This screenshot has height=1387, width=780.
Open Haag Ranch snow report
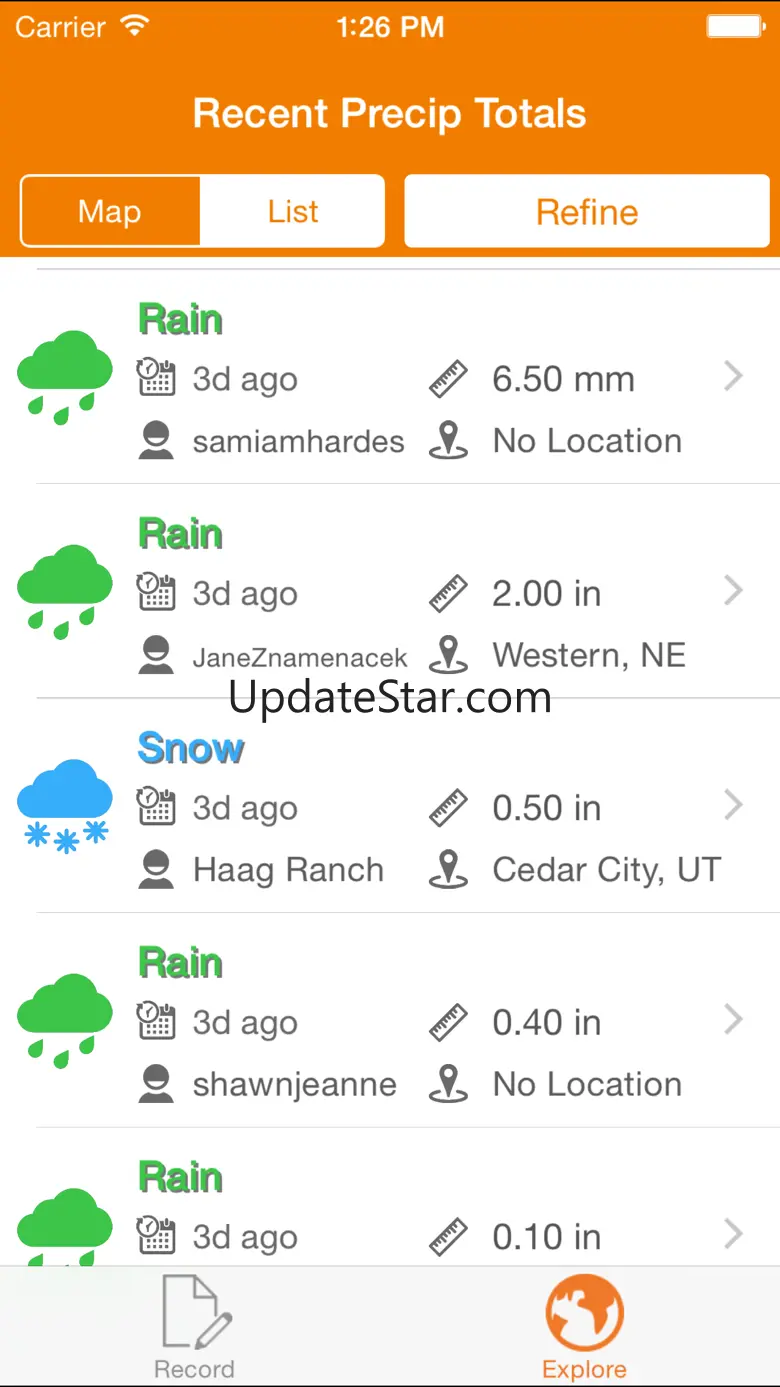click(x=400, y=808)
